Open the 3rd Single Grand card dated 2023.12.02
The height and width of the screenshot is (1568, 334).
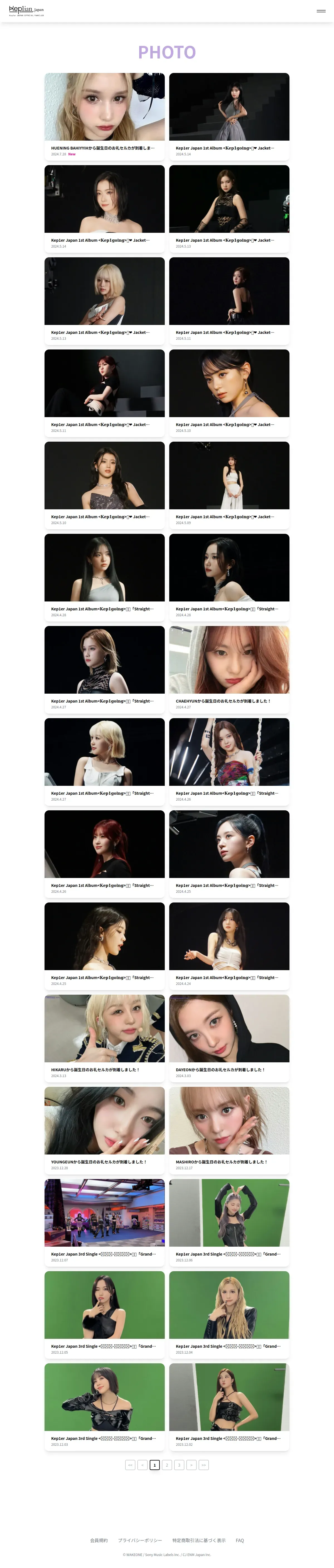229,1407
